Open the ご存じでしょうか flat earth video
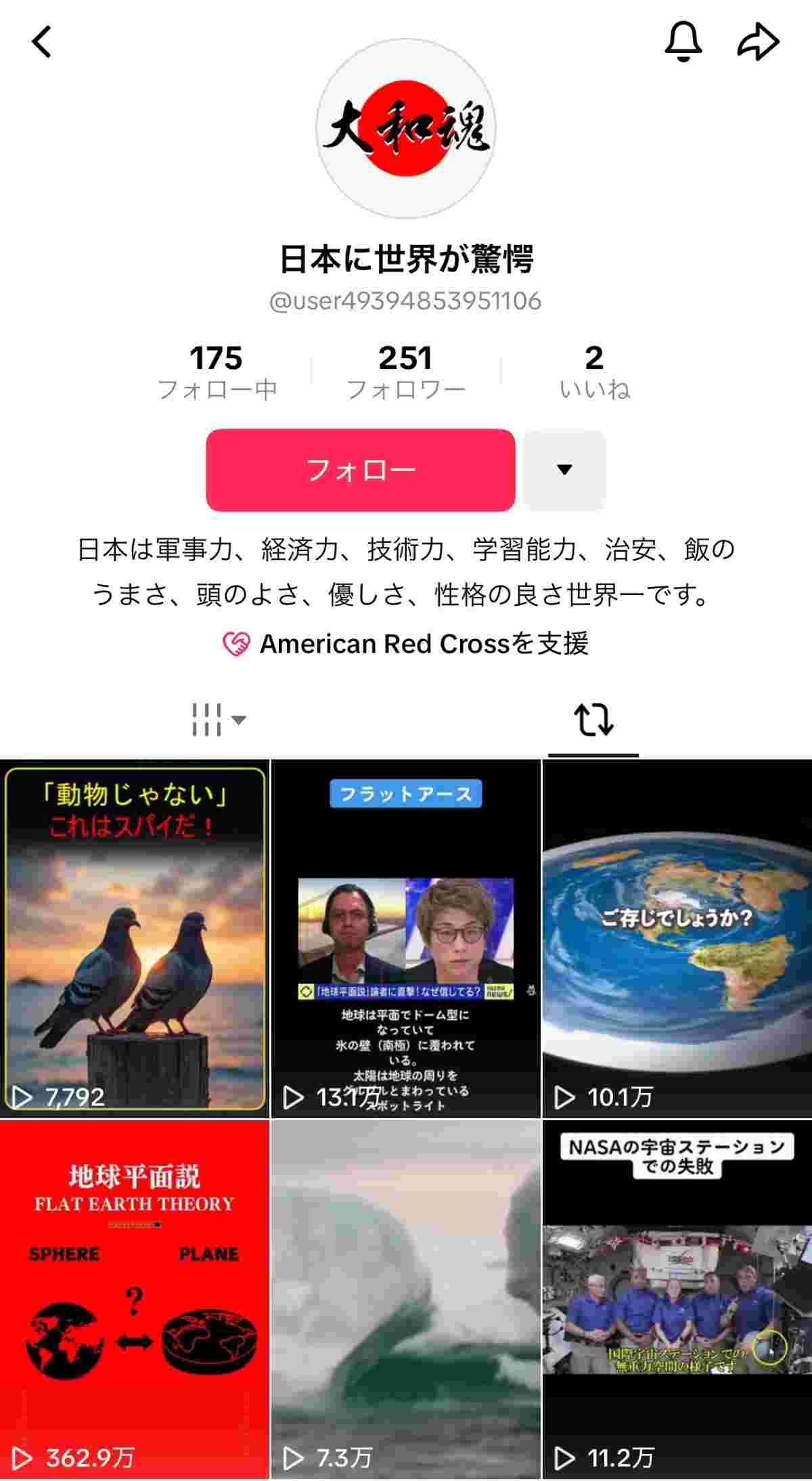812x1481 pixels. click(677, 938)
